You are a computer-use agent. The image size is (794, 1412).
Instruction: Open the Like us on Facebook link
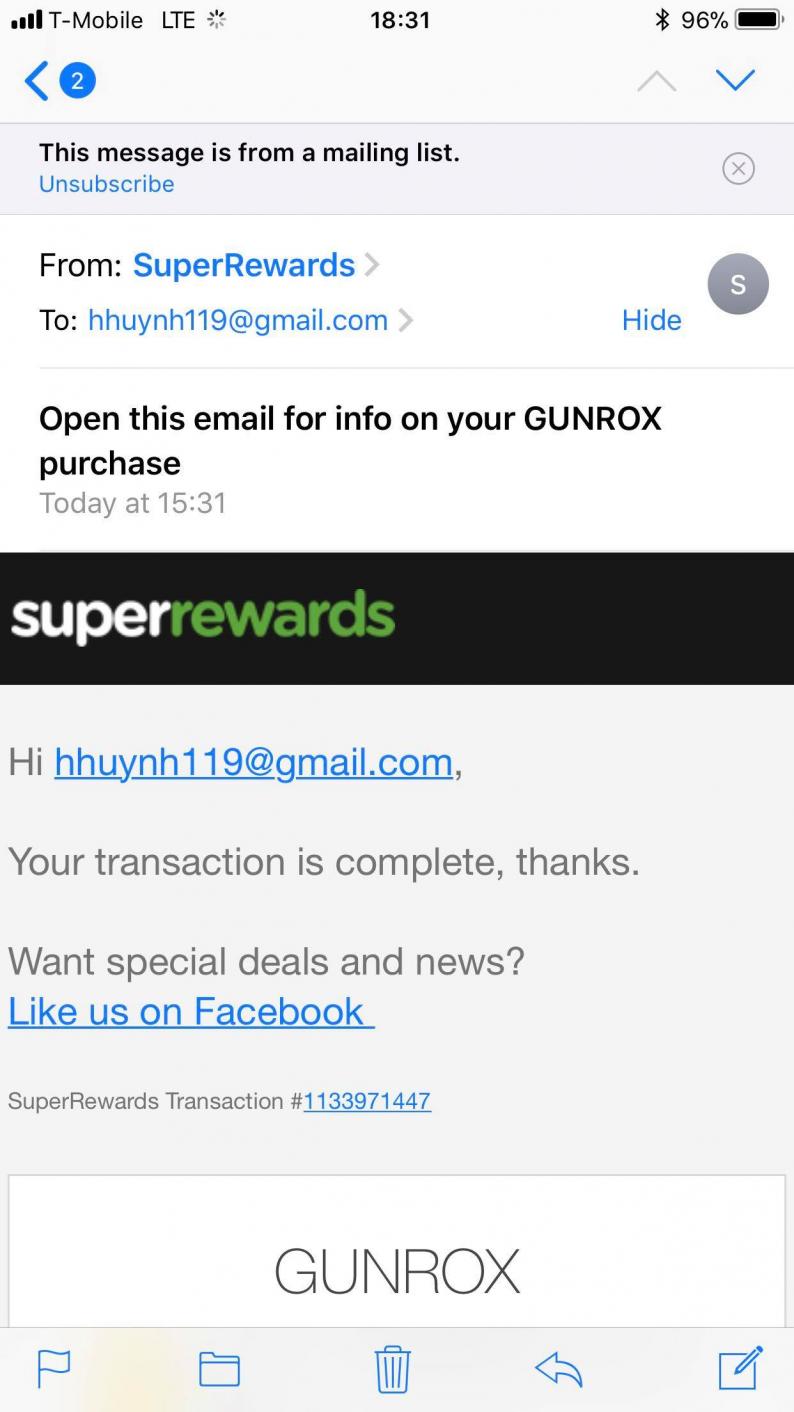(x=190, y=1011)
